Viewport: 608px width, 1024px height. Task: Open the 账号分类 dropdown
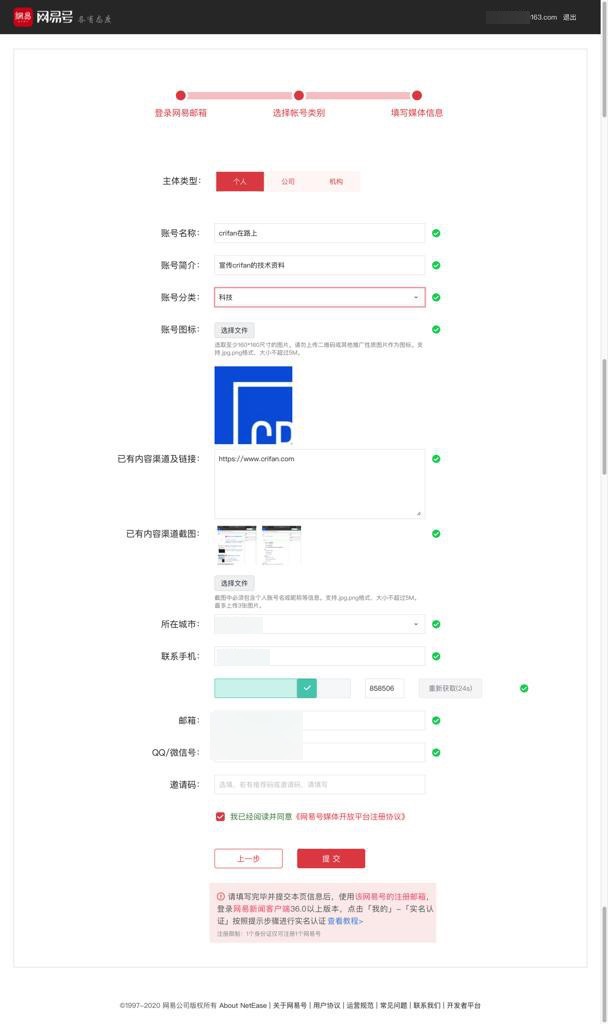click(x=319, y=297)
